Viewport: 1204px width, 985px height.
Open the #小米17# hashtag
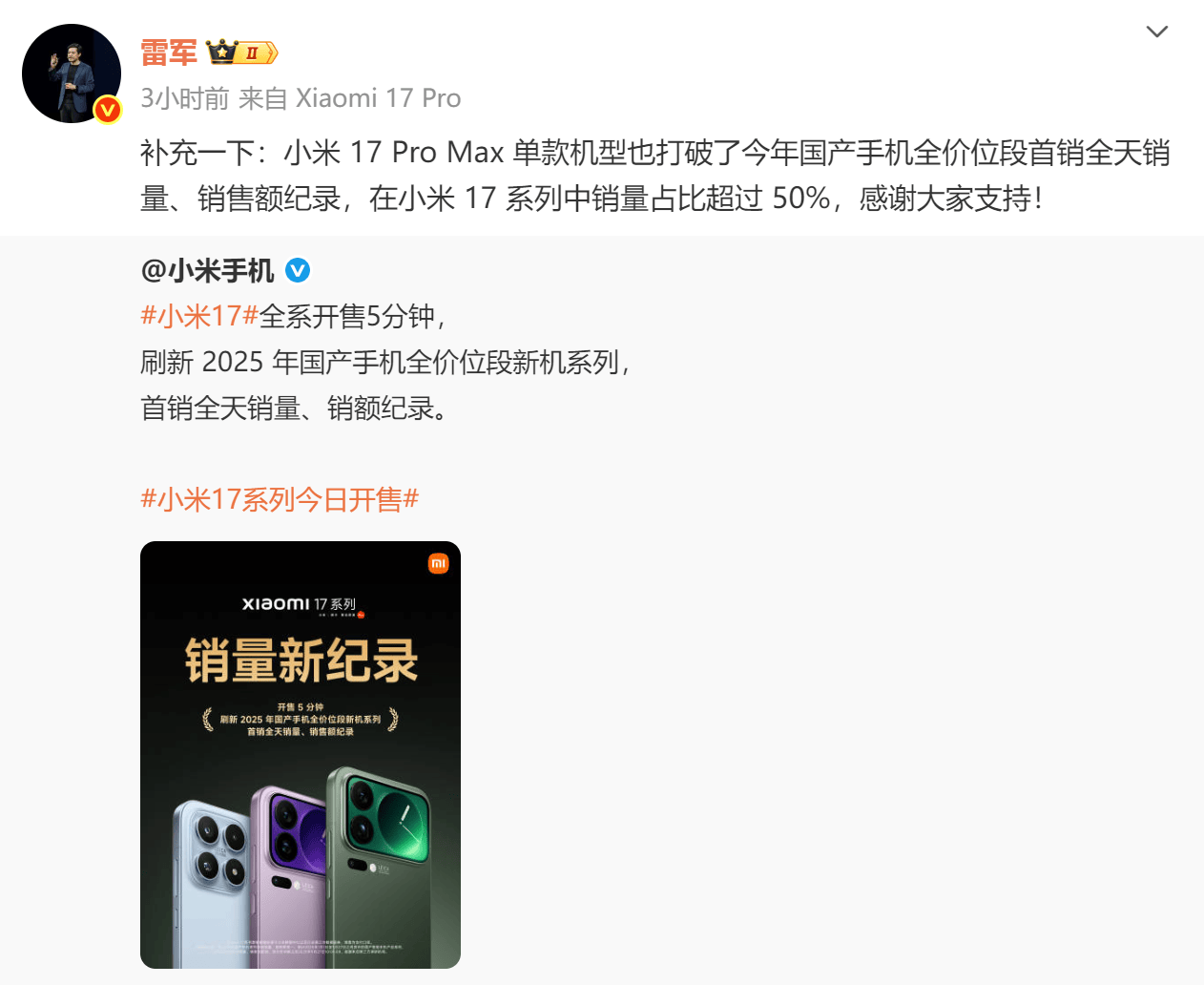199,316
